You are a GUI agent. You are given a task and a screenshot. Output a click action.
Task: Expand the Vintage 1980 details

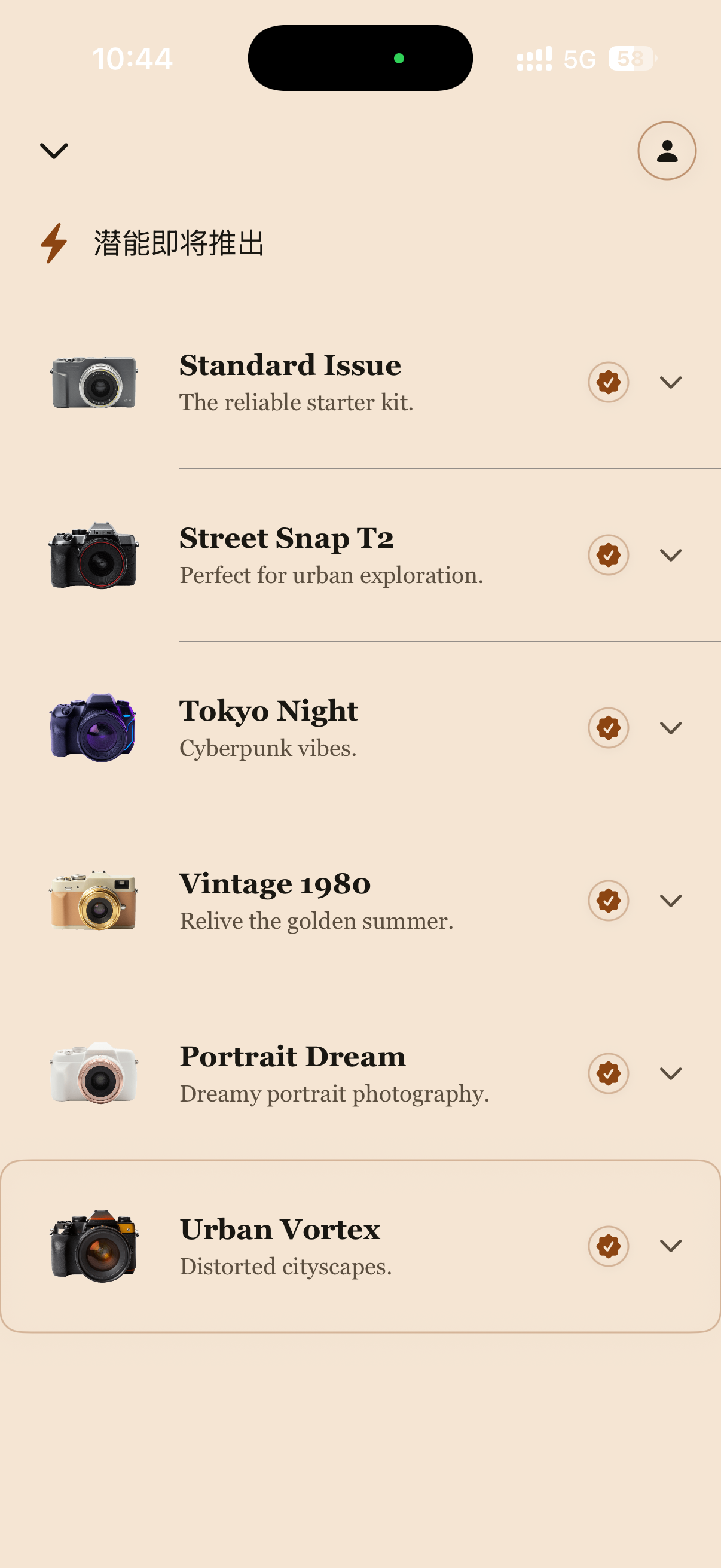[671, 900]
